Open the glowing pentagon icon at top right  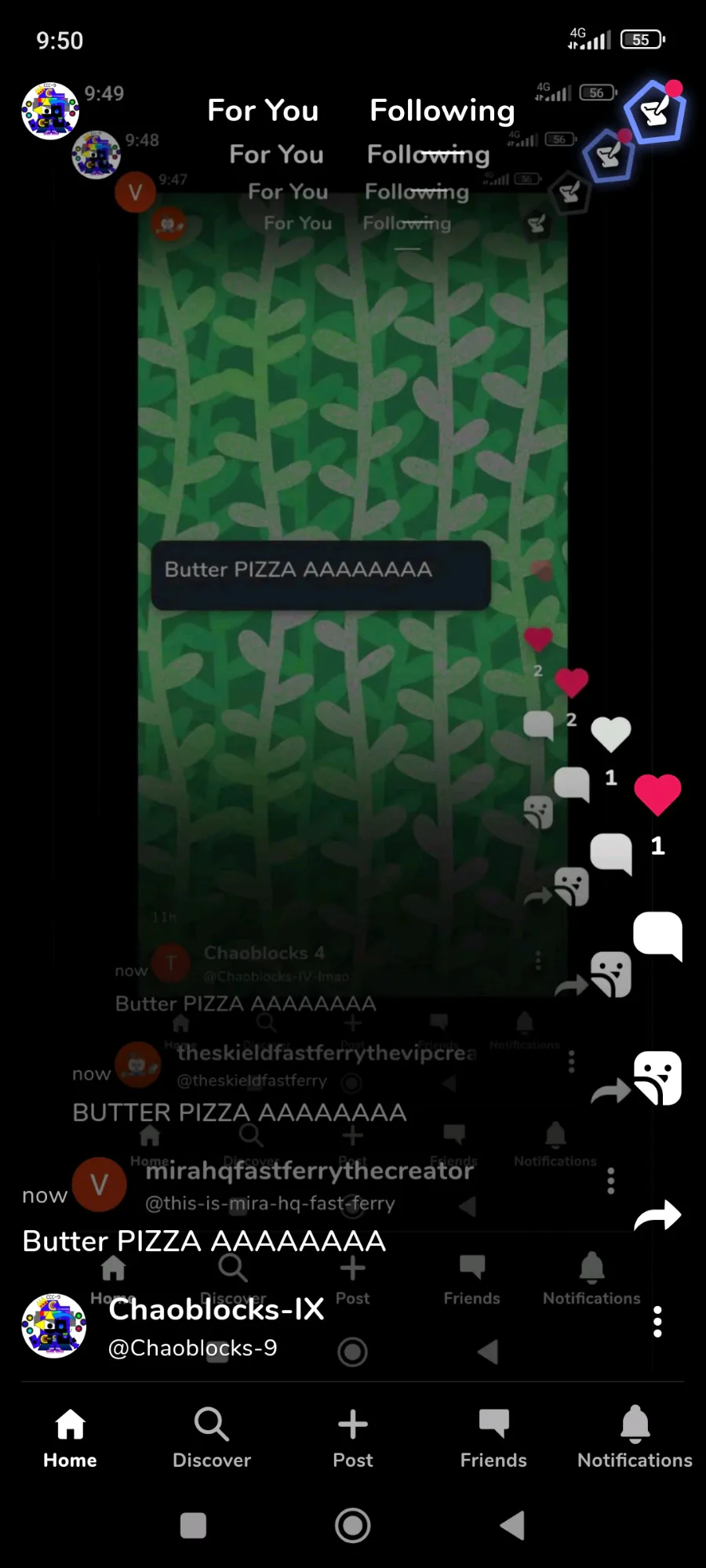tap(655, 111)
